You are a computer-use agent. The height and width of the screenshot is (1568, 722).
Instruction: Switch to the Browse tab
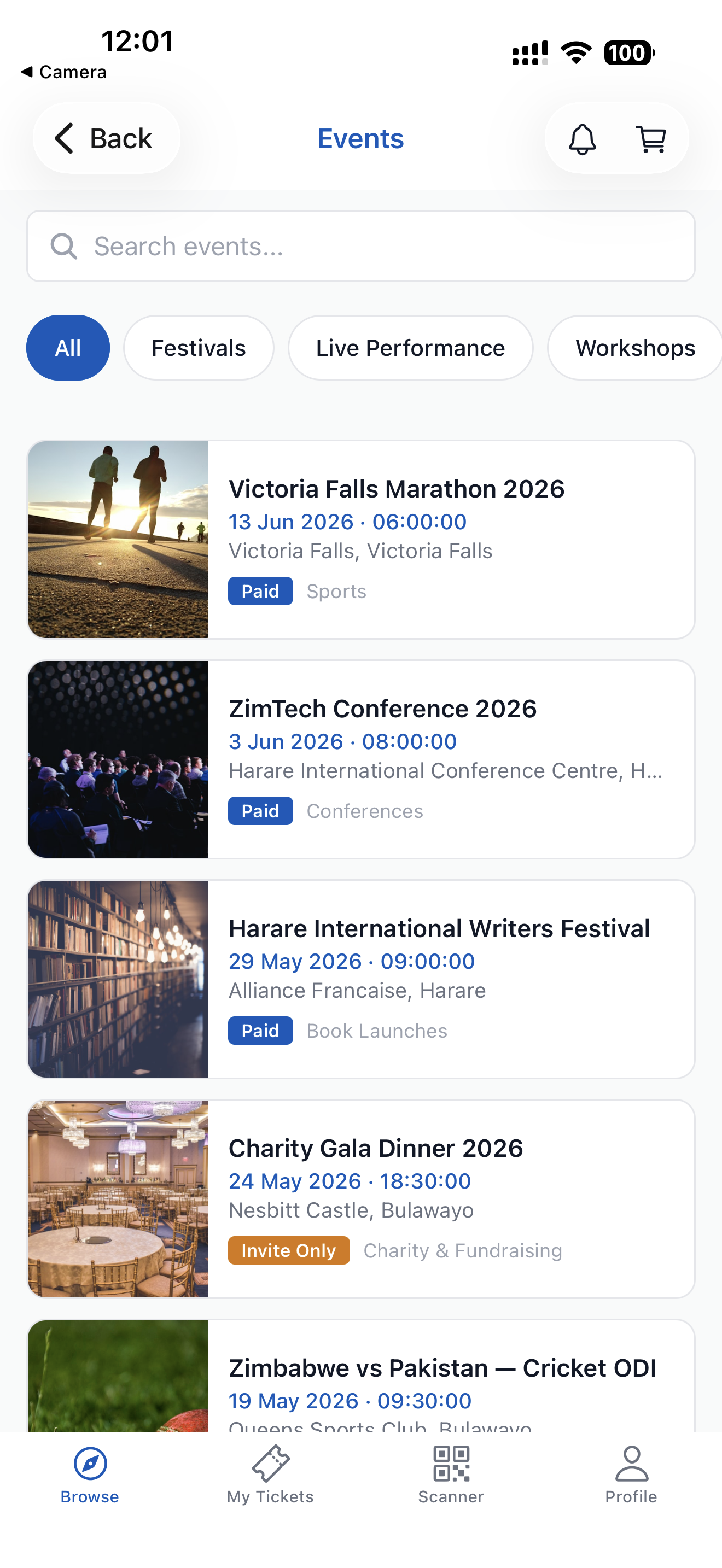point(90,1475)
